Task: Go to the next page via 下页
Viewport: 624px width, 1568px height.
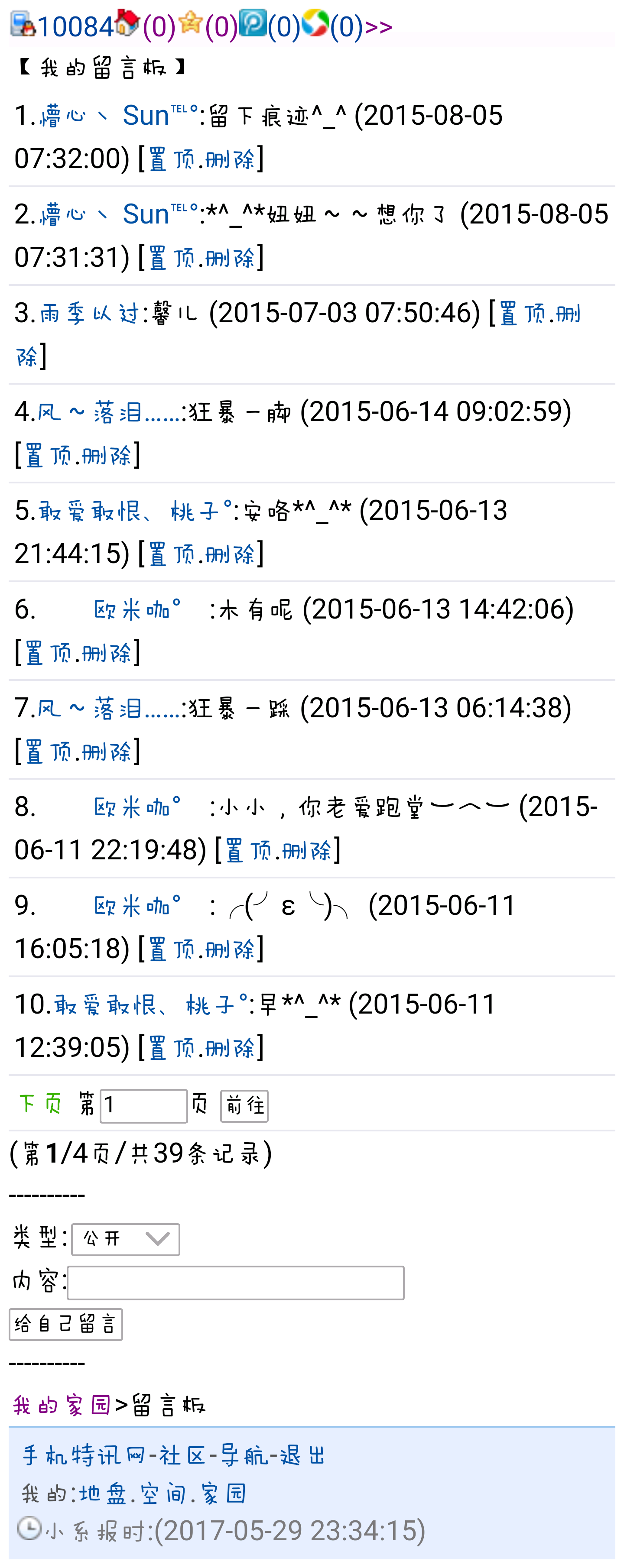Action: pyautogui.click(x=40, y=1104)
